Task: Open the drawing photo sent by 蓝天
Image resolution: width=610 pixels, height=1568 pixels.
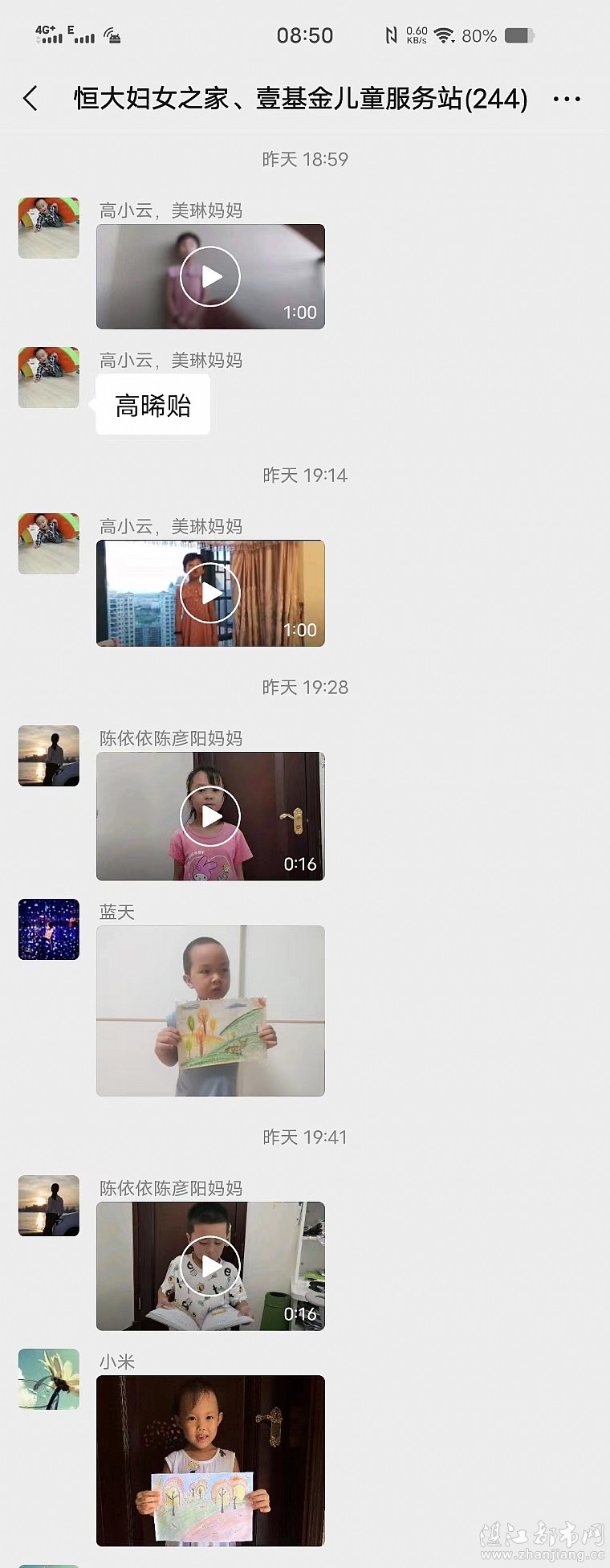Action: tap(210, 1011)
